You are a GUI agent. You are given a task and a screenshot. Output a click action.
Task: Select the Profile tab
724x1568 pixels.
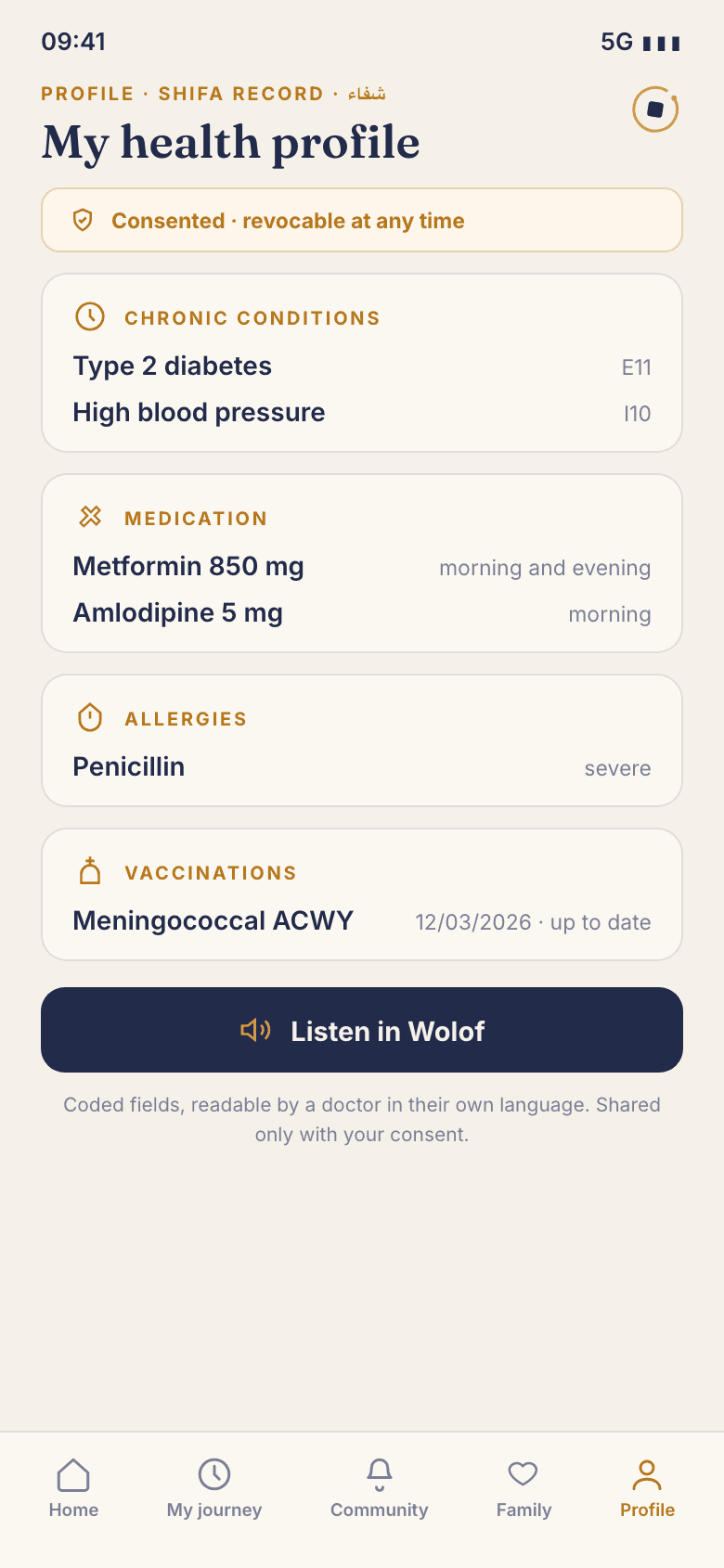[647, 1488]
